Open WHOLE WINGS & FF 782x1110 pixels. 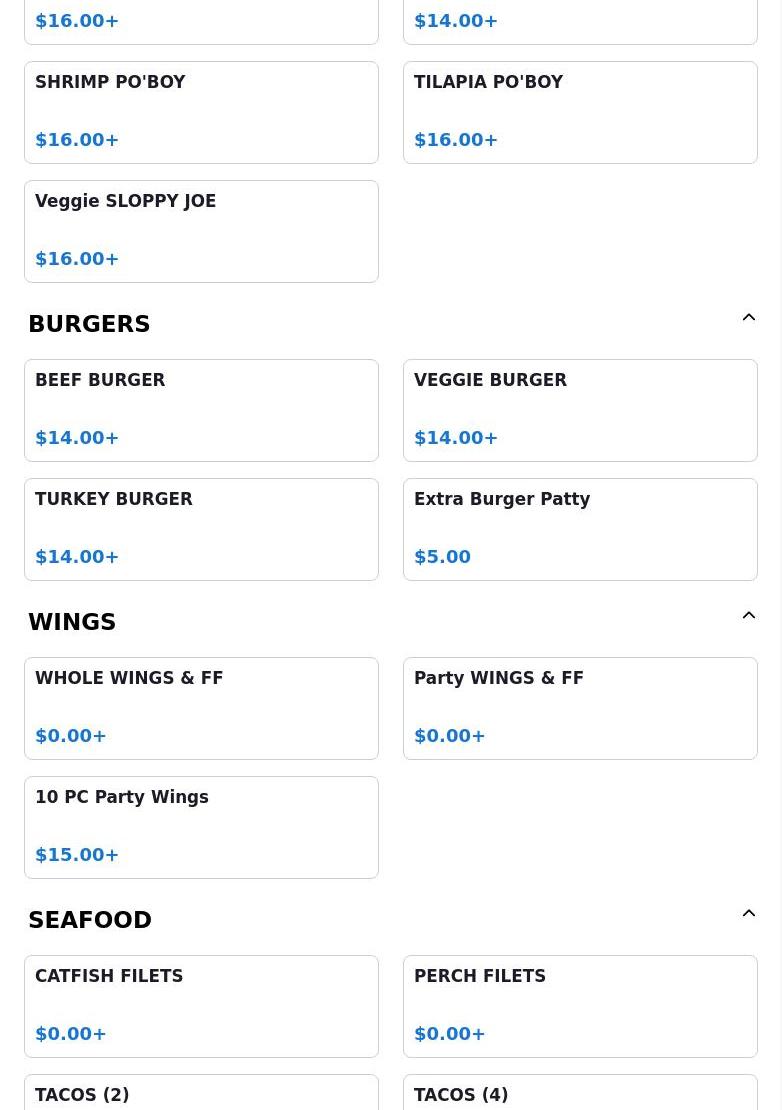click(x=201, y=708)
